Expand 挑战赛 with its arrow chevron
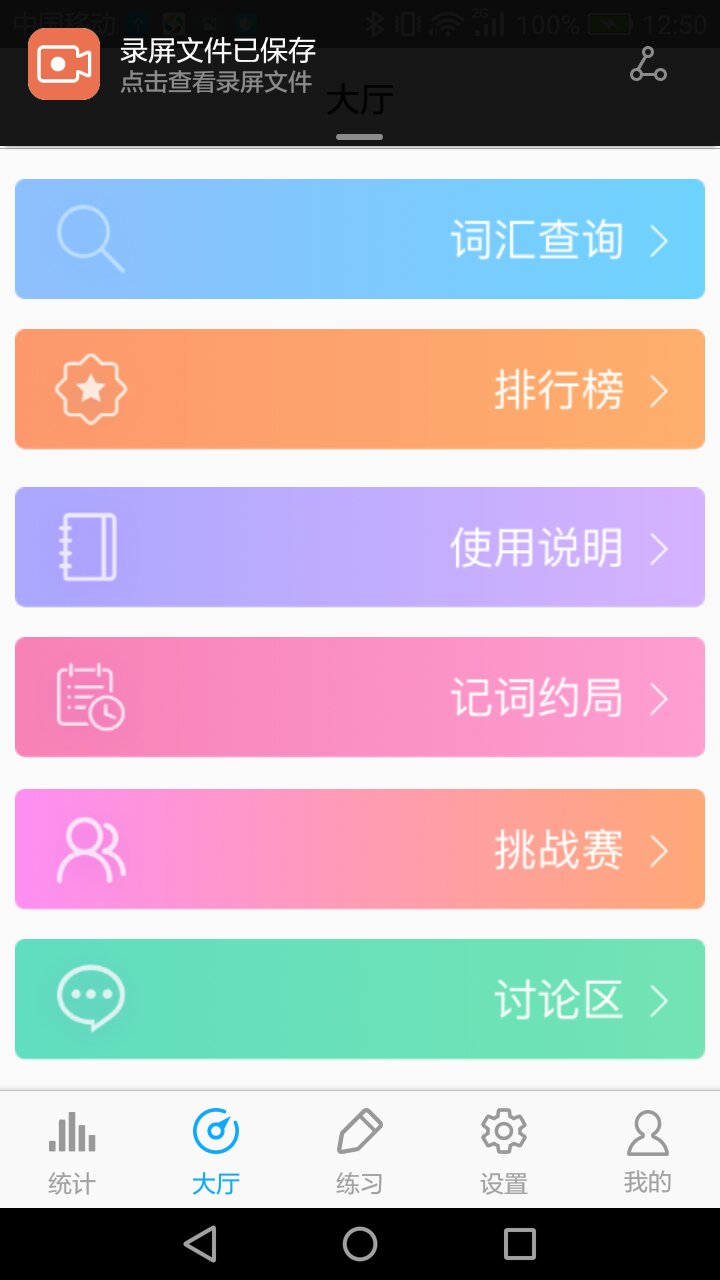 pyautogui.click(x=660, y=850)
